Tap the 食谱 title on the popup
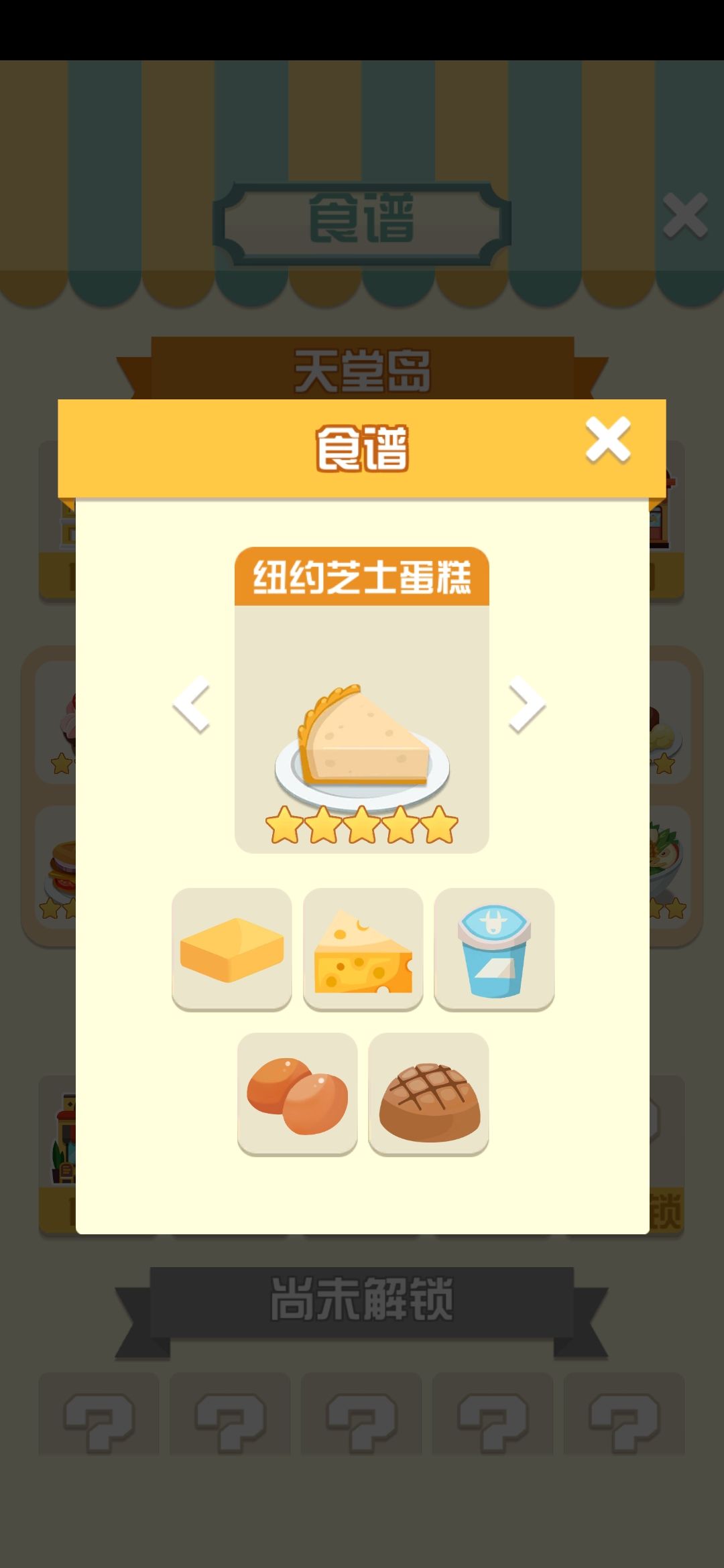Viewport: 724px width, 1568px height. pos(362,446)
